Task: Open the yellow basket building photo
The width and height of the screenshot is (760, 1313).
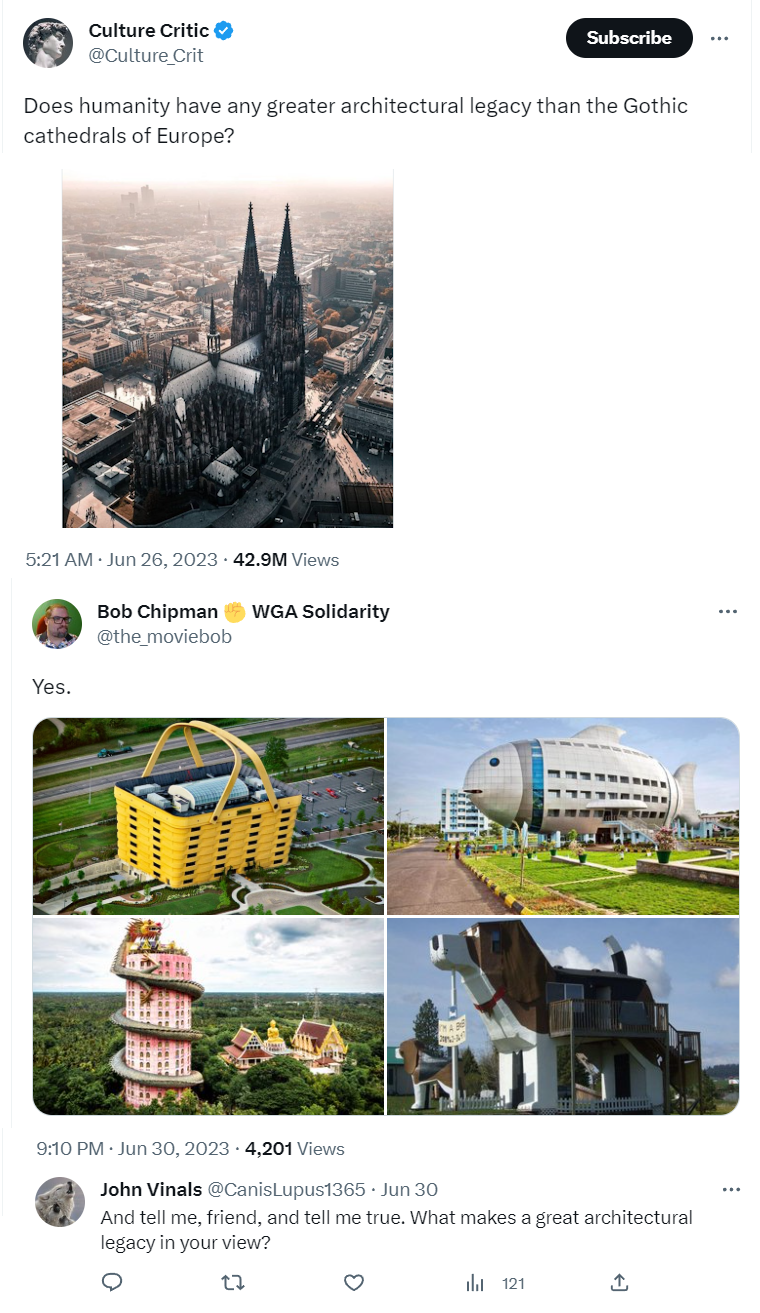Action: 209,816
